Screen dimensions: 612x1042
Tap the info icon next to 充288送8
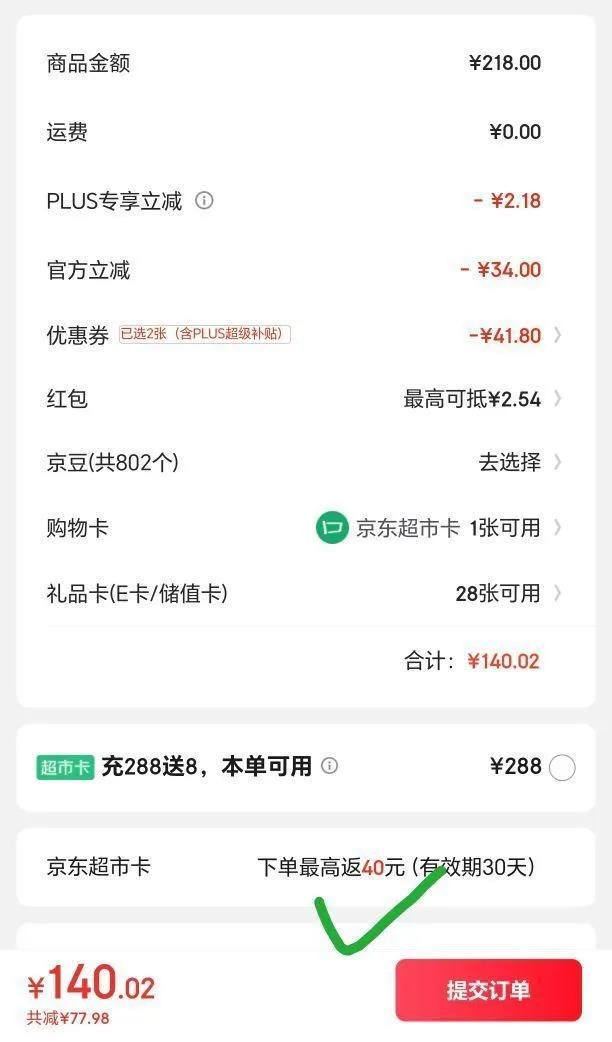[329, 766]
